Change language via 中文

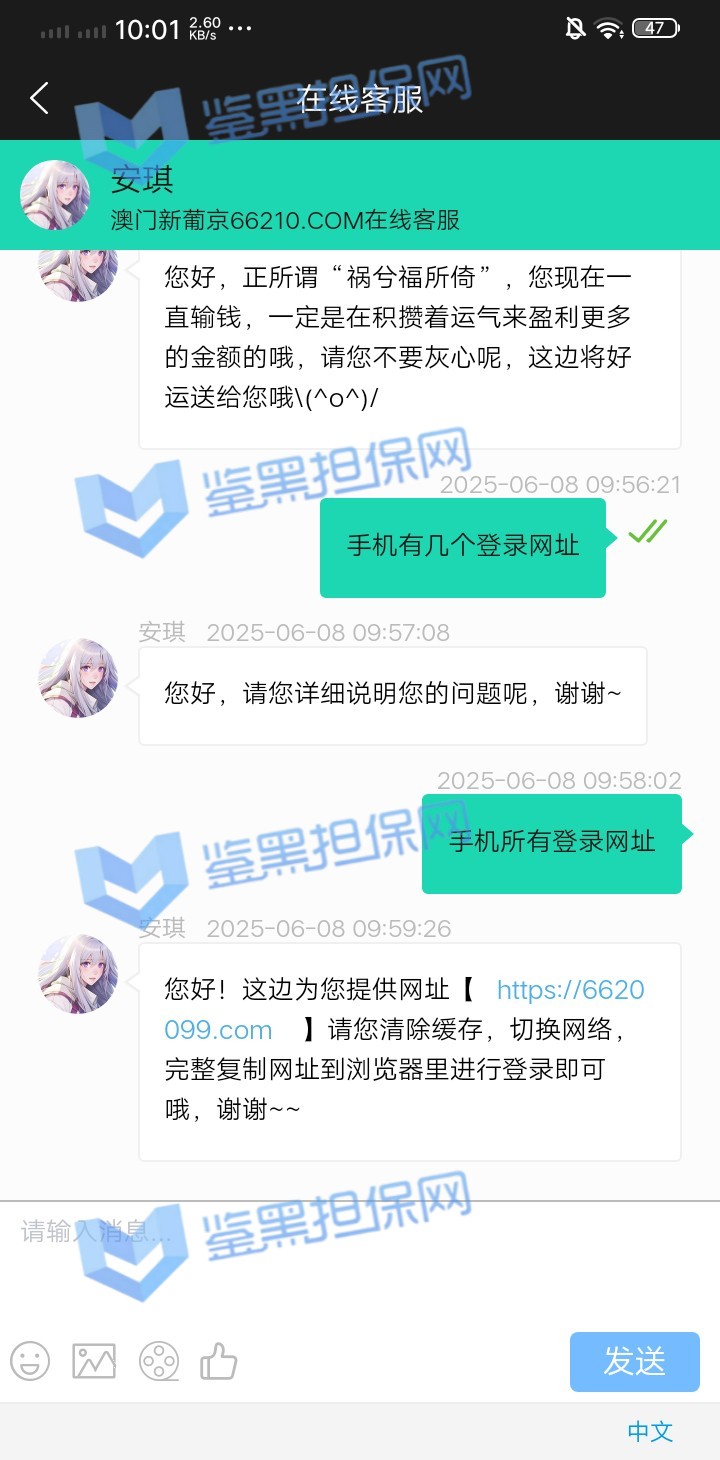pyautogui.click(x=650, y=1431)
